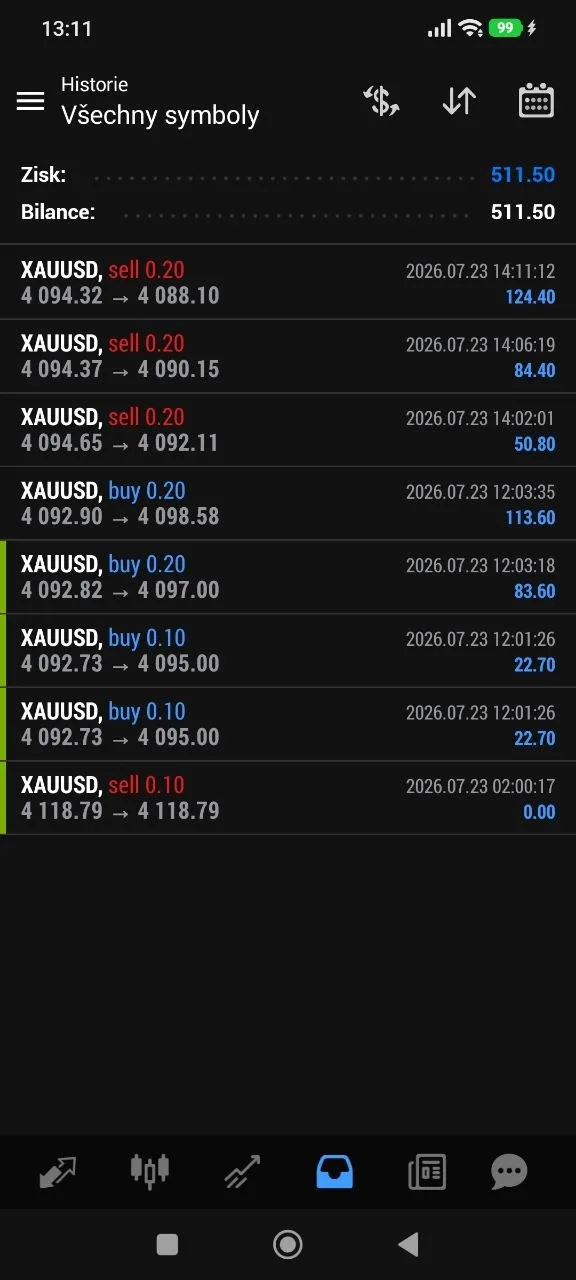Expand the sell trade with 50.80 profit
The image size is (576, 1280).
pyautogui.click(x=288, y=430)
